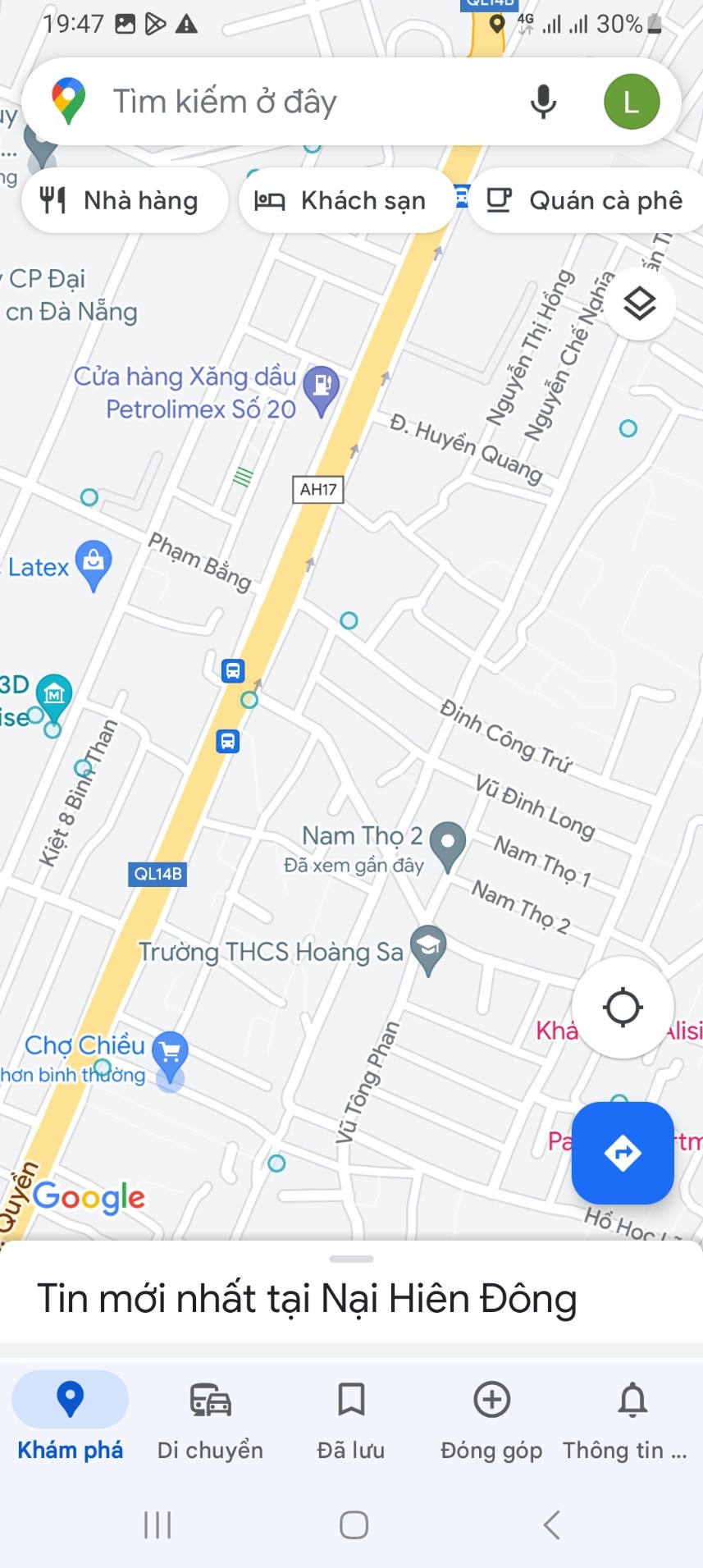The height and width of the screenshot is (1568, 703).
Task: Filter by the Khách sạn chip
Action: coord(345,200)
